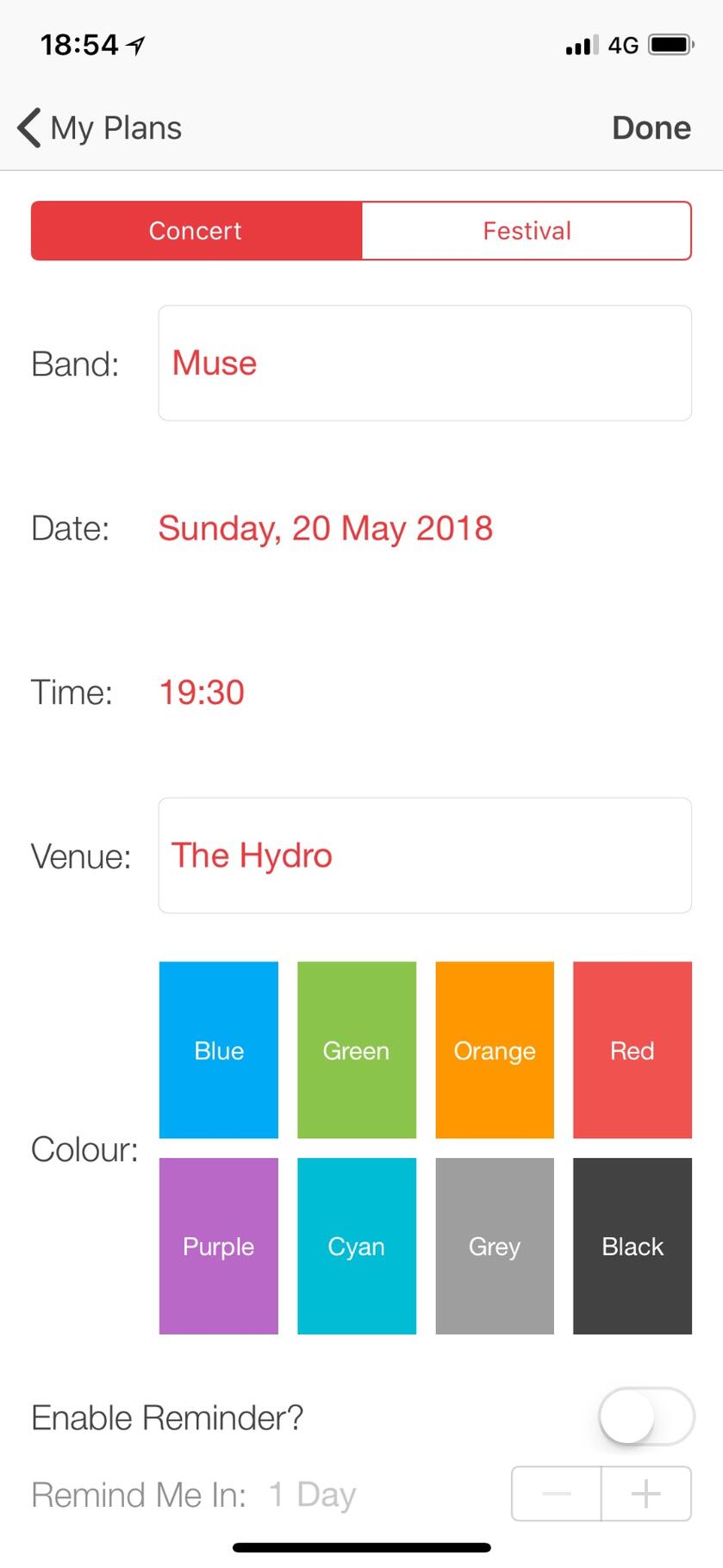
Task: Tap Done to save the plan
Action: tap(651, 128)
